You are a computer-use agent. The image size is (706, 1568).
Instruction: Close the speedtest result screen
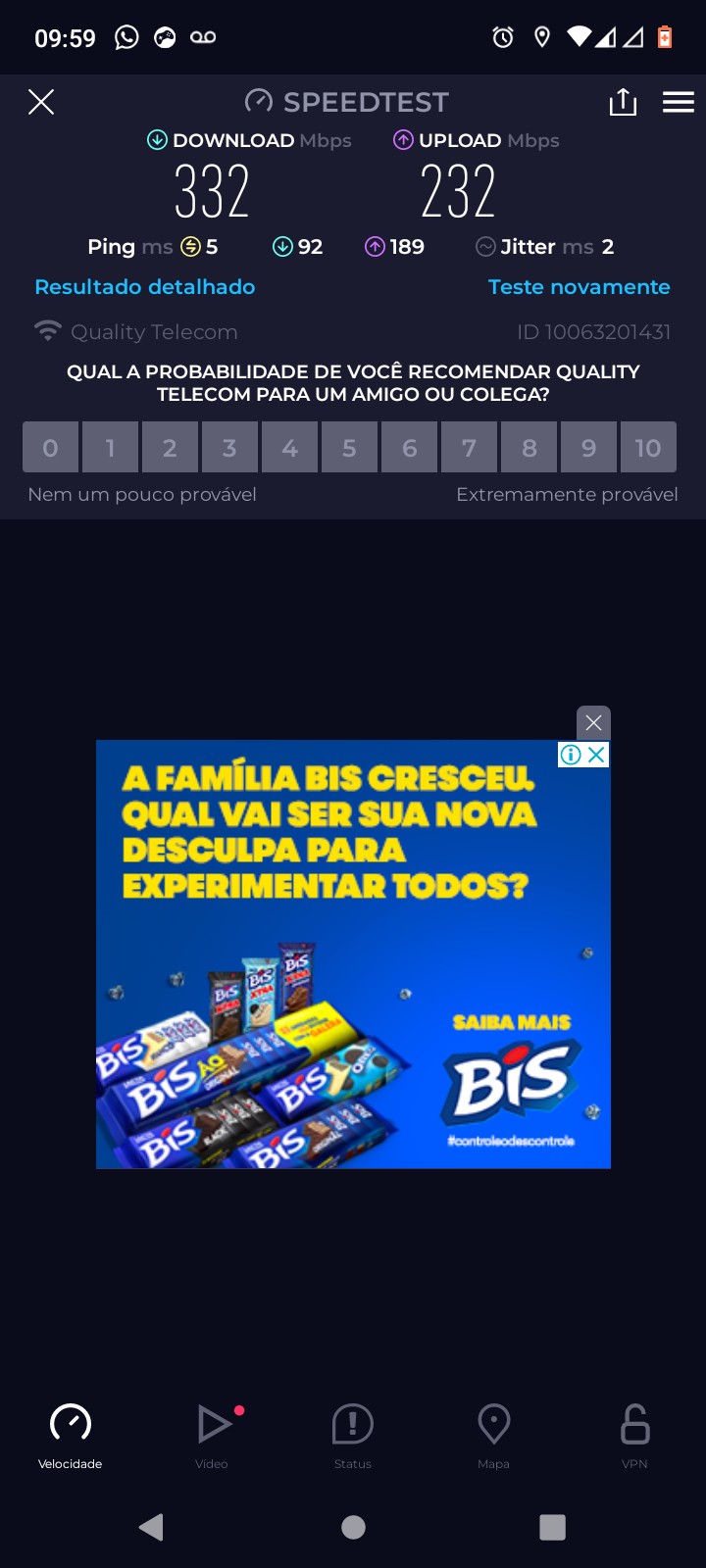[x=41, y=102]
